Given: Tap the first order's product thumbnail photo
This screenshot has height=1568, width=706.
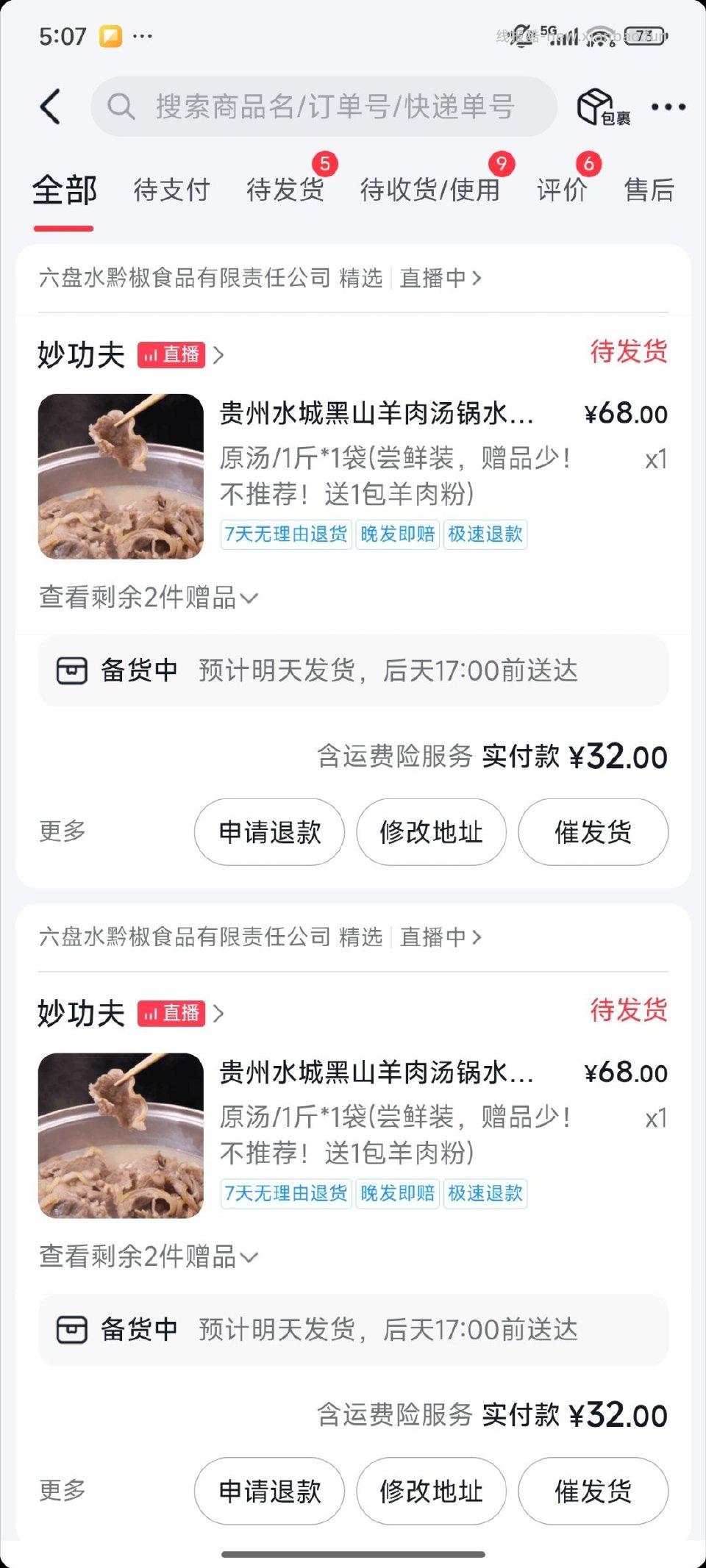Looking at the screenshot, I should [121, 476].
